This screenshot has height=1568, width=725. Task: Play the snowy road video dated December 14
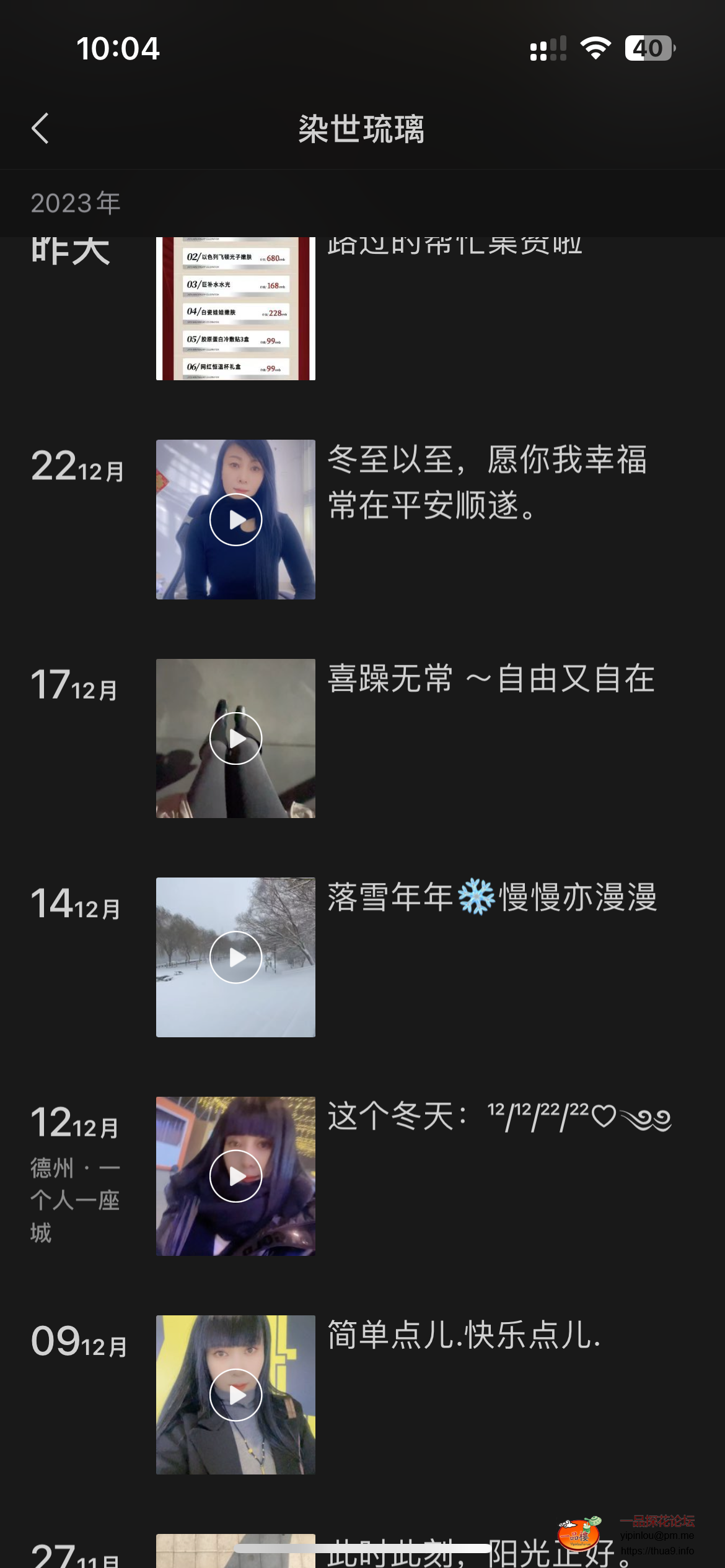click(x=235, y=957)
